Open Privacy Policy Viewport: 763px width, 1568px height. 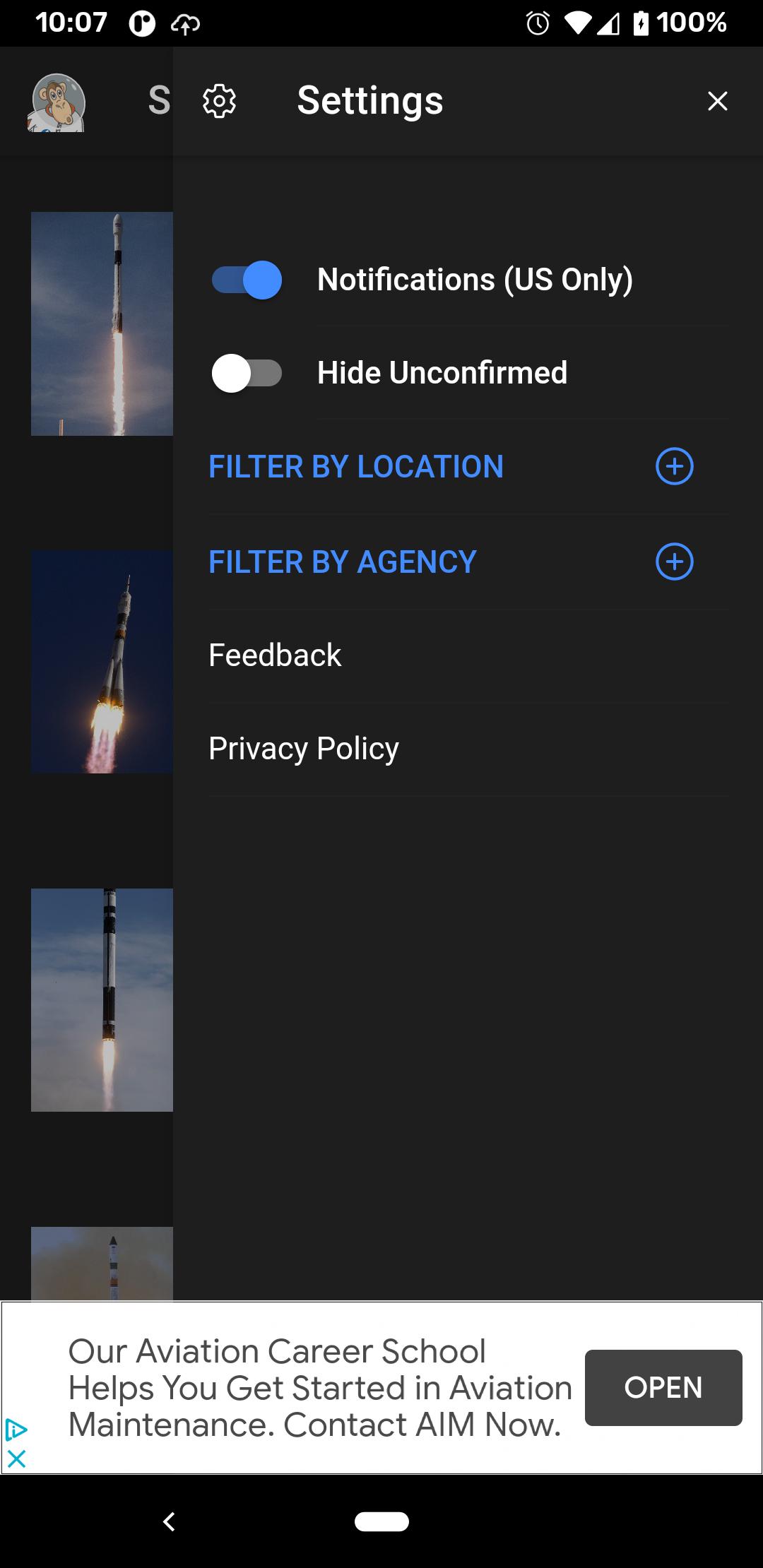coord(304,749)
